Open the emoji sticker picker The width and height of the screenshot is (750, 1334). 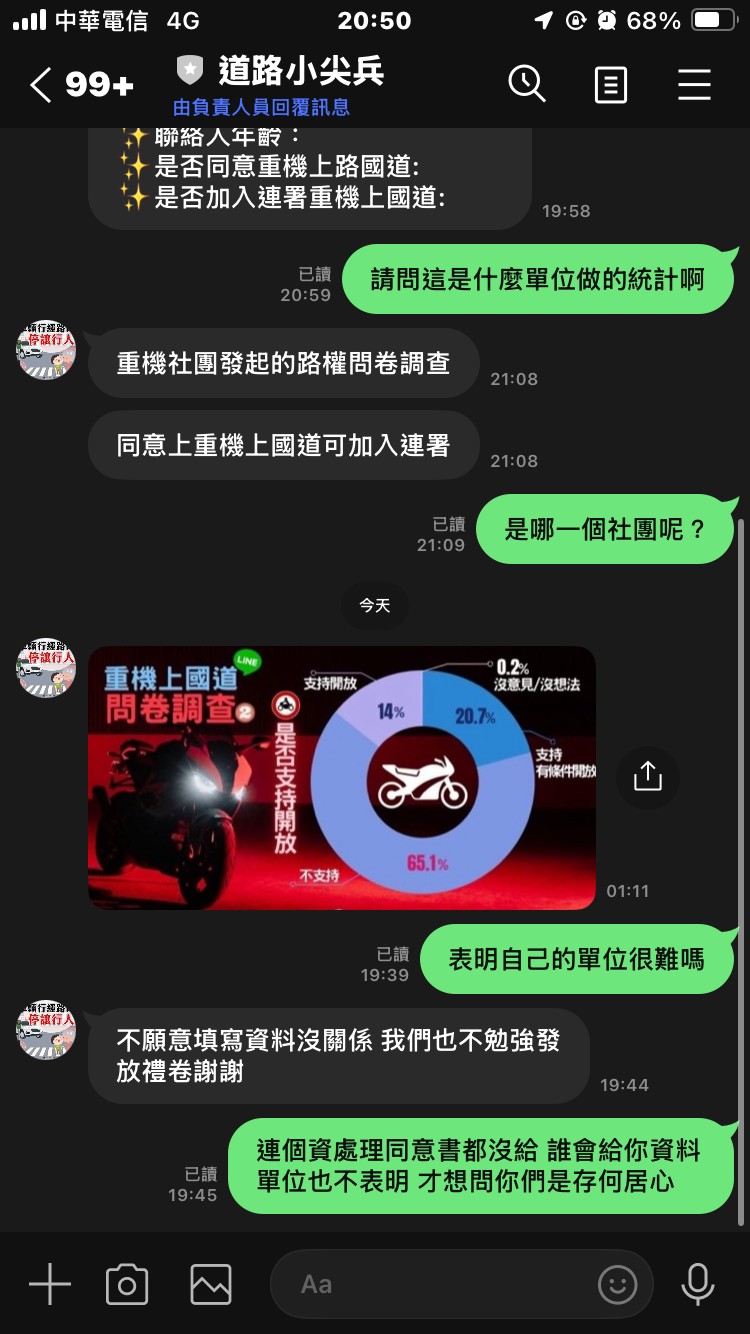pos(617,1284)
